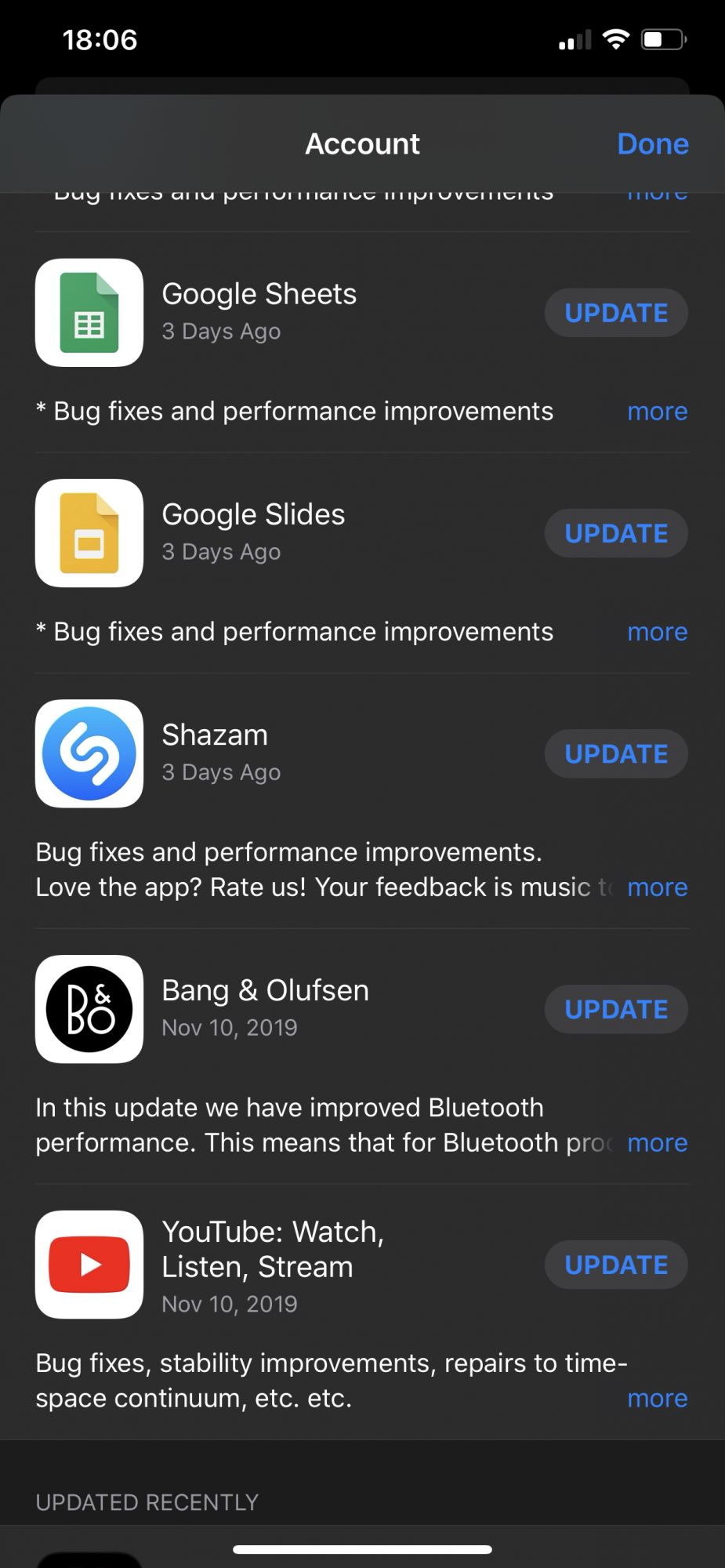The height and width of the screenshot is (1568, 725).
Task: Open the Google Slides app page
Action: pyautogui.click(x=89, y=533)
